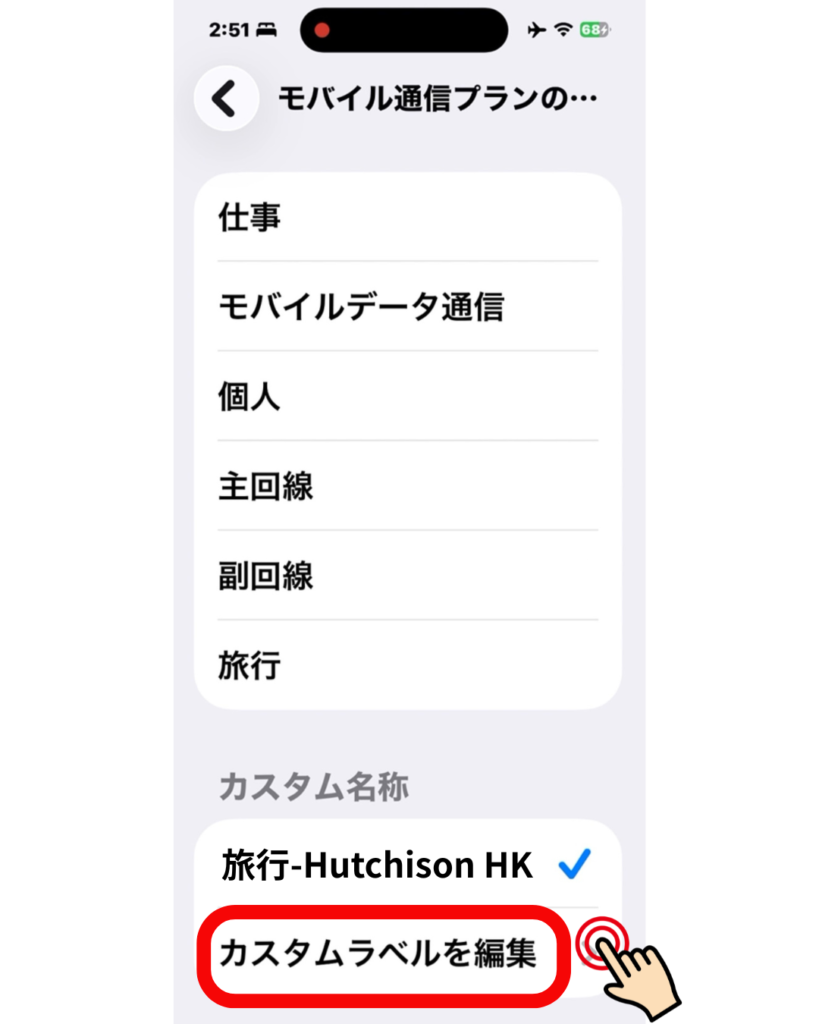Image resolution: width=819 pixels, height=1024 pixels.
Task: Select the 仕事 label
Action: tap(408, 217)
